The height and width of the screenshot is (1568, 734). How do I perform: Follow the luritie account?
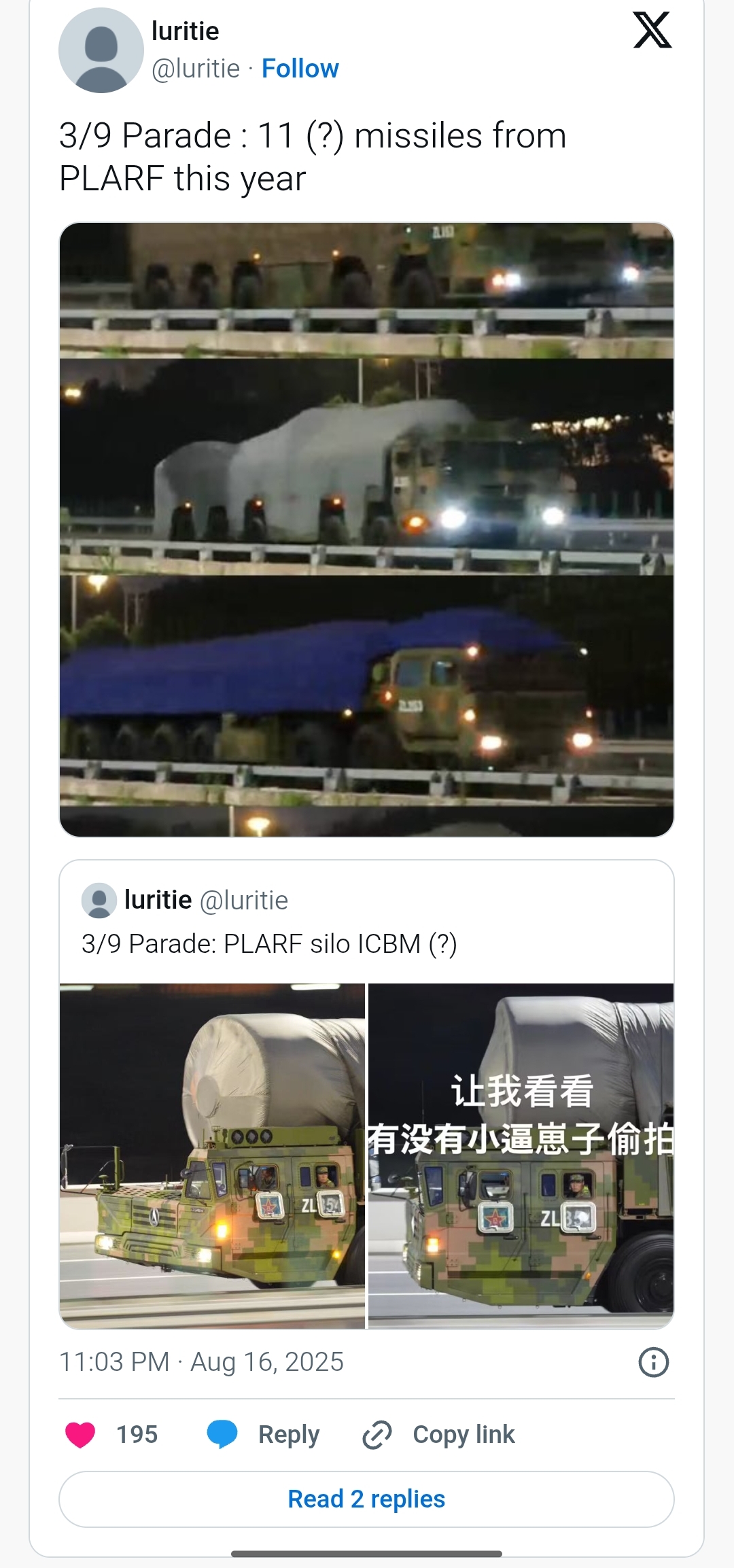tap(300, 69)
